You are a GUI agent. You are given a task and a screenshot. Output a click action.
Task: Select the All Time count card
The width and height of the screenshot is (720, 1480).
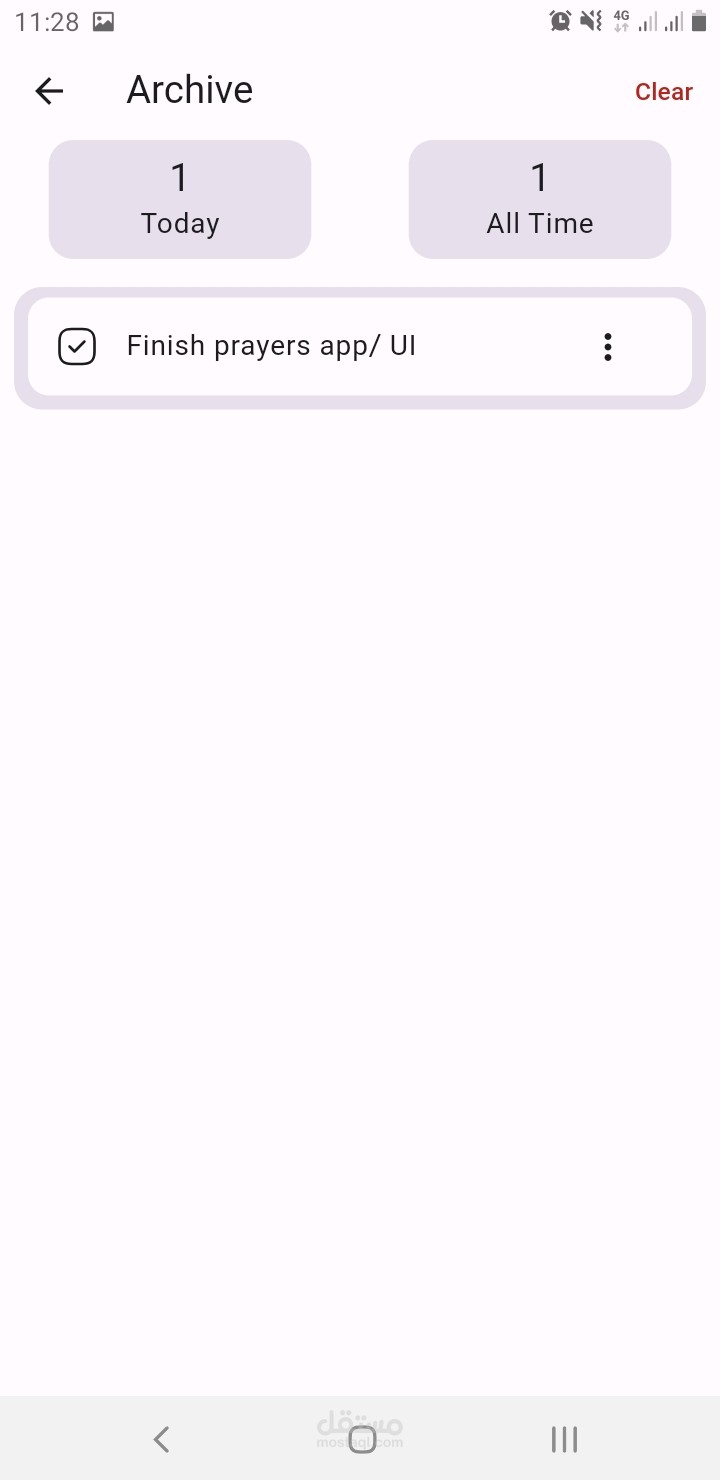pos(540,199)
